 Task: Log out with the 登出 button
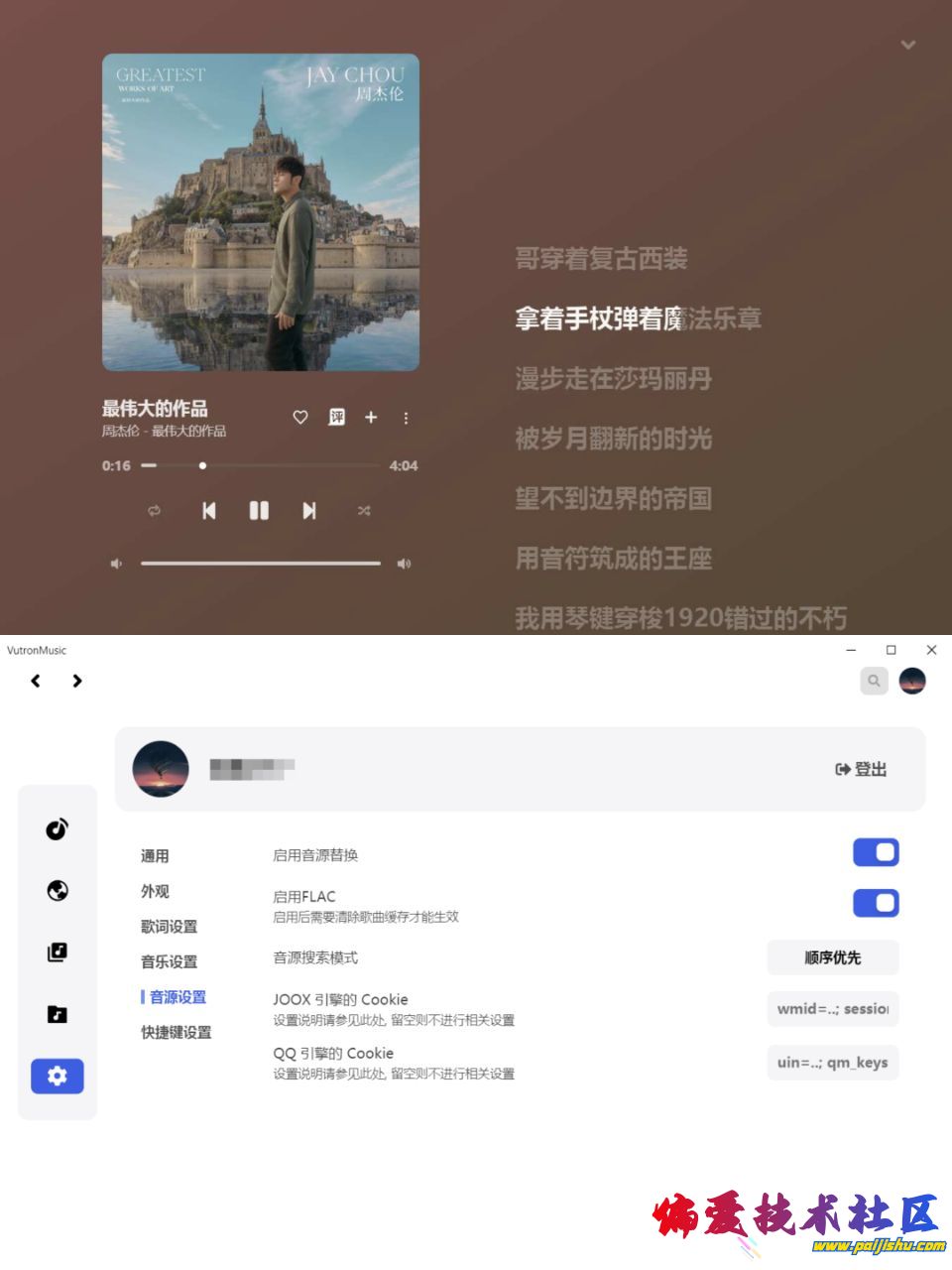[x=861, y=769]
